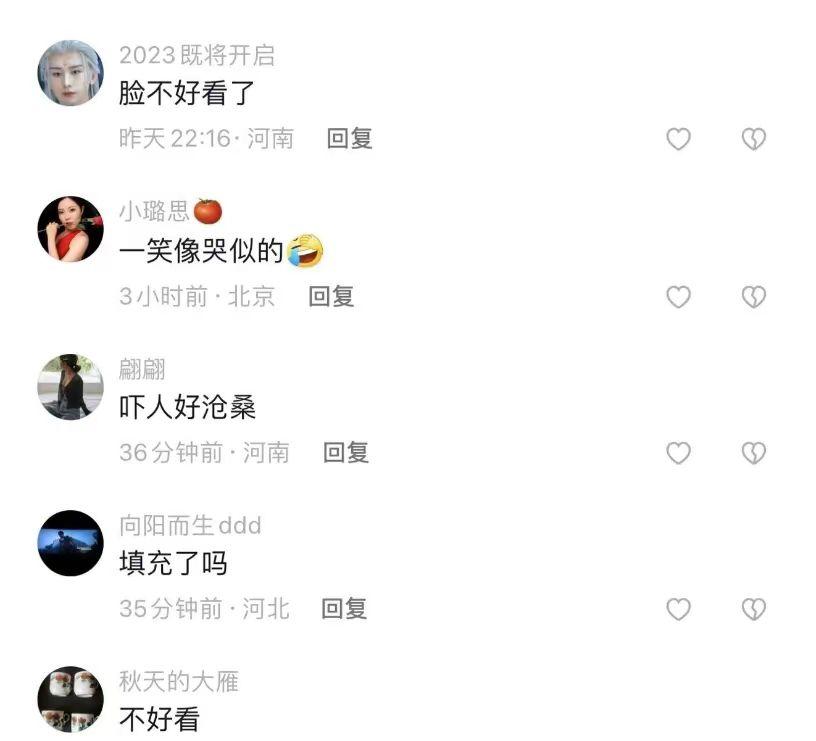
Task: Reply to the comment 吓人好沧桑
Action: (345, 453)
